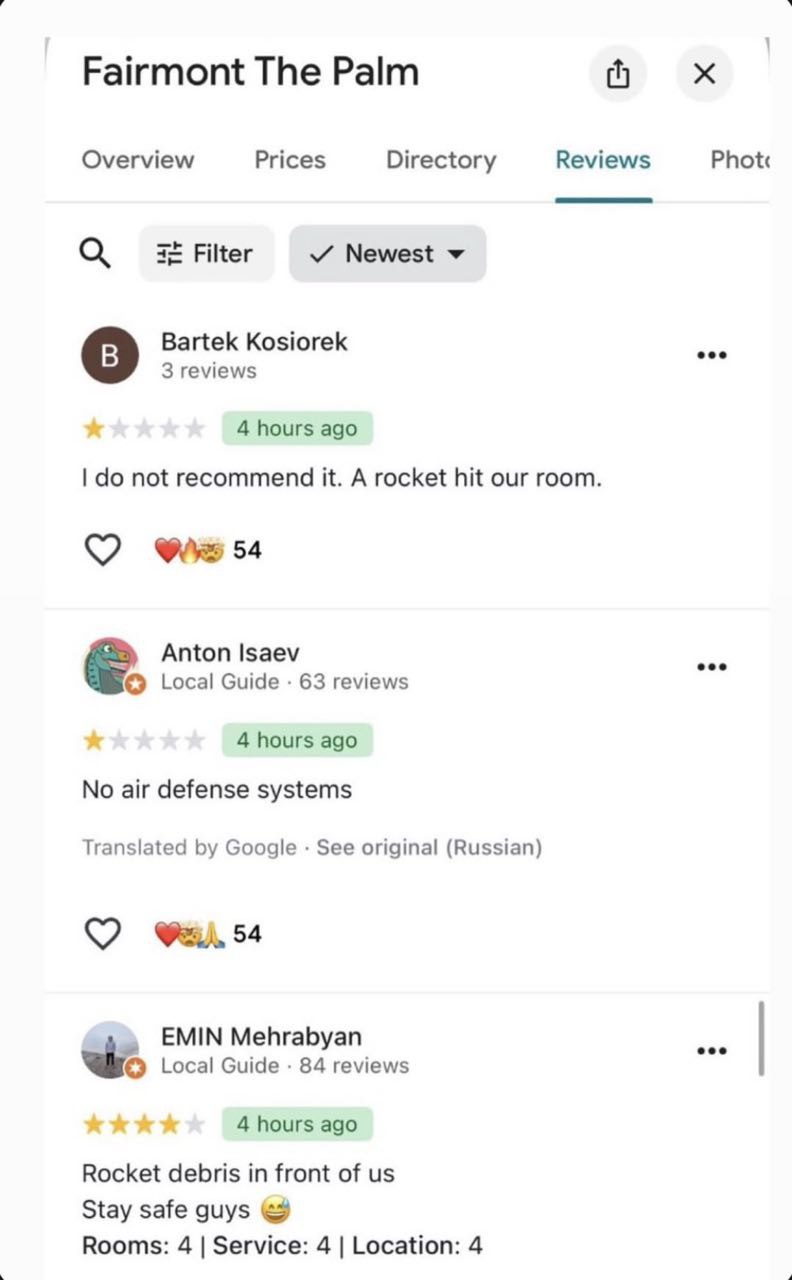The width and height of the screenshot is (792, 1280).
Task: See original Russian text of Anton's review
Action: pyautogui.click(x=429, y=848)
